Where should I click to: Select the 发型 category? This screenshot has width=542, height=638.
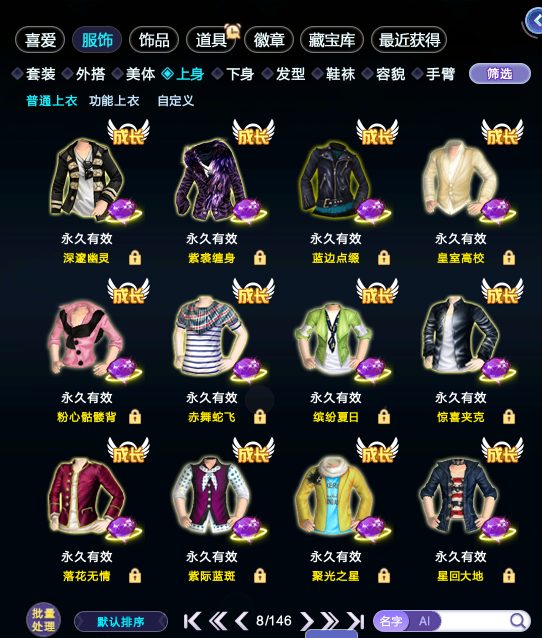(284, 74)
